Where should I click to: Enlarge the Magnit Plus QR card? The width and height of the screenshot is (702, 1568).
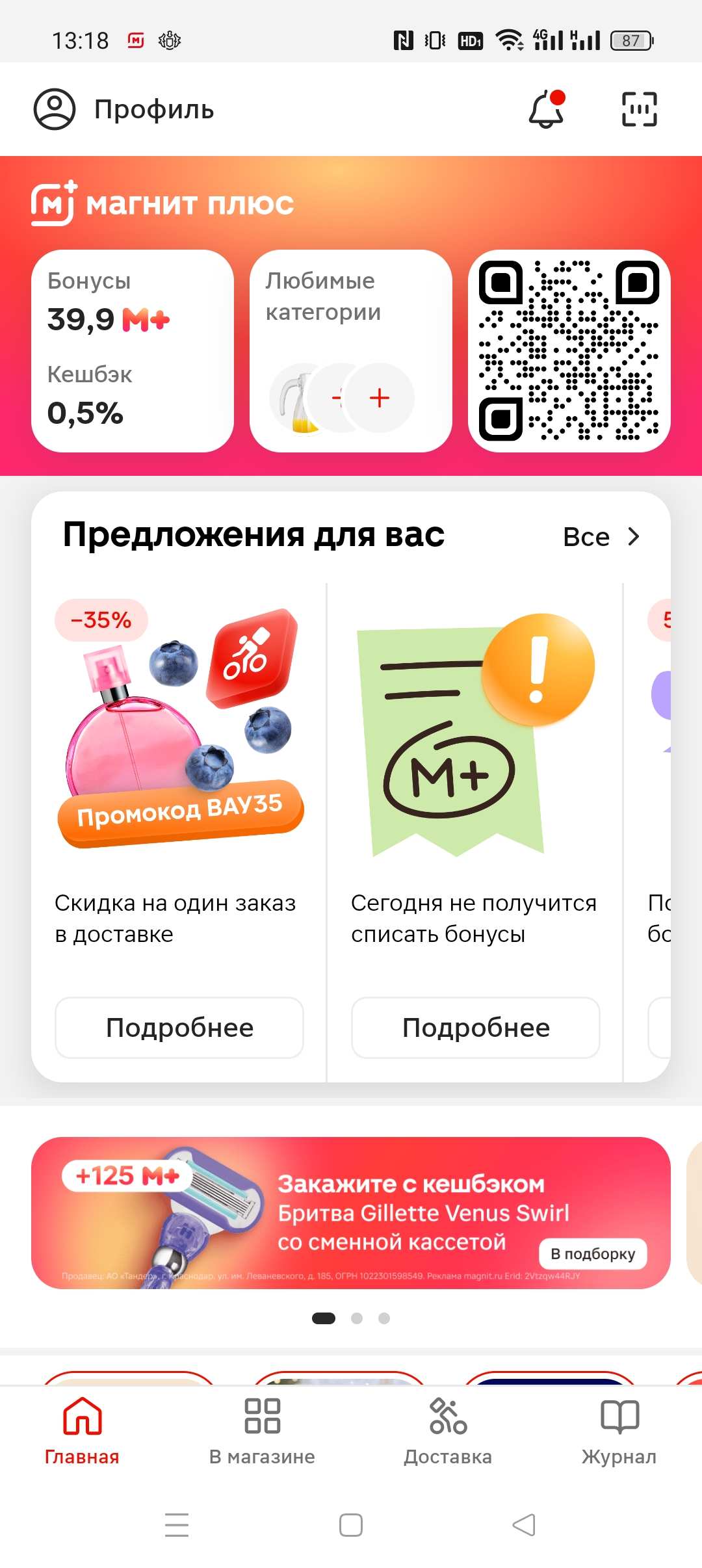[569, 351]
